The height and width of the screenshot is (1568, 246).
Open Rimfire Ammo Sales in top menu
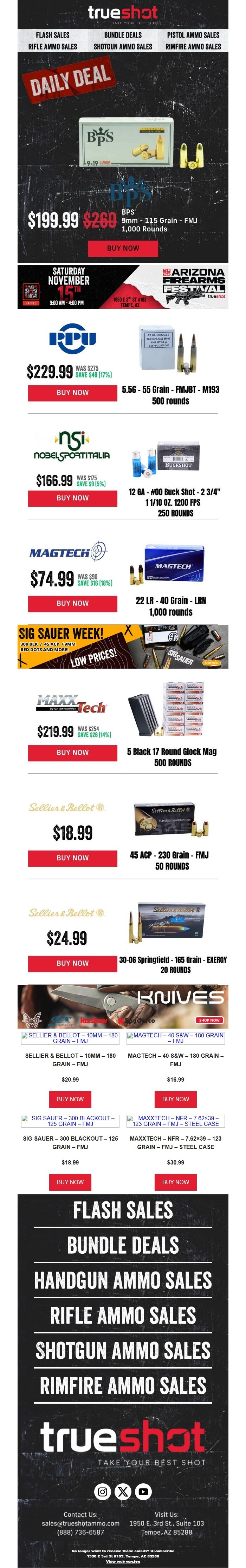point(193,46)
